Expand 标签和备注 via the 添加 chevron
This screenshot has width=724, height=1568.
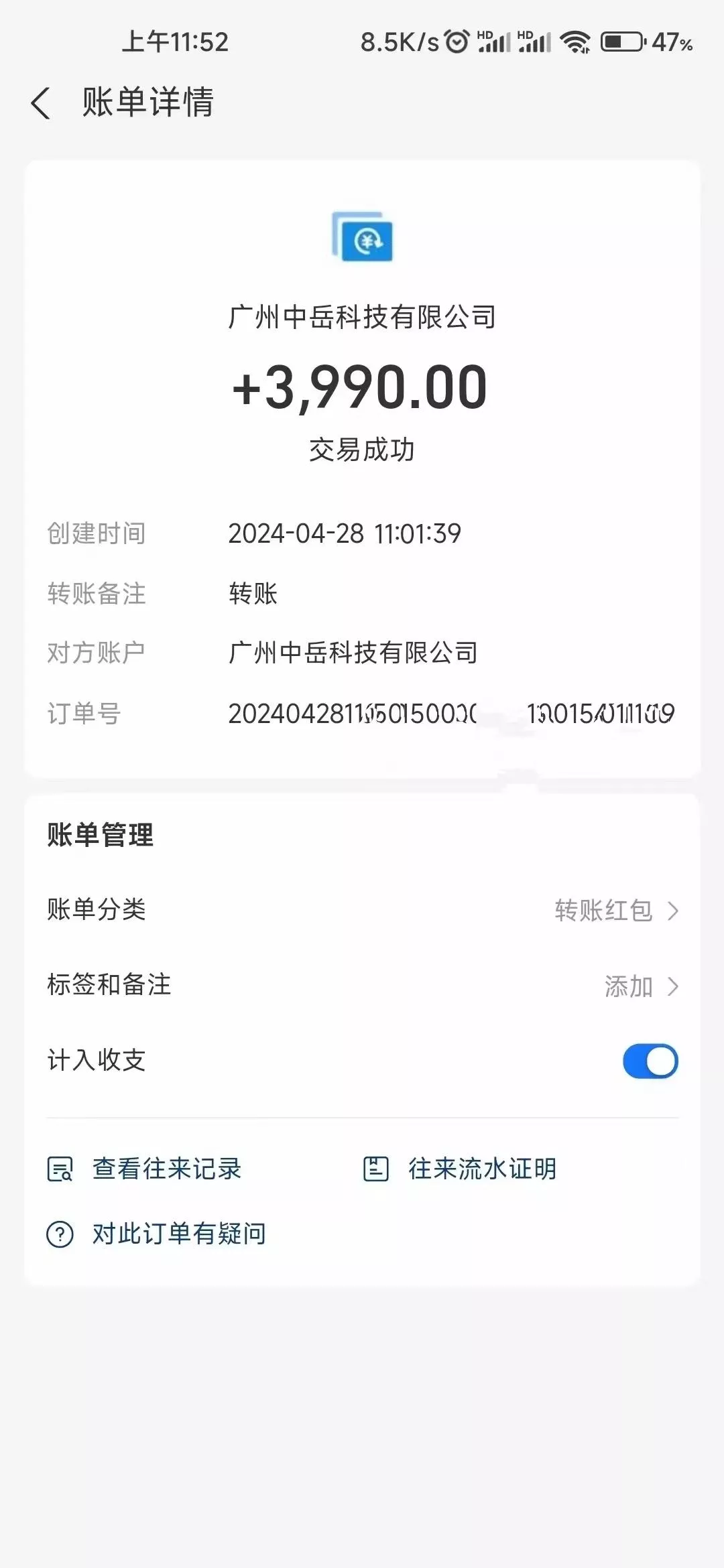[674, 986]
